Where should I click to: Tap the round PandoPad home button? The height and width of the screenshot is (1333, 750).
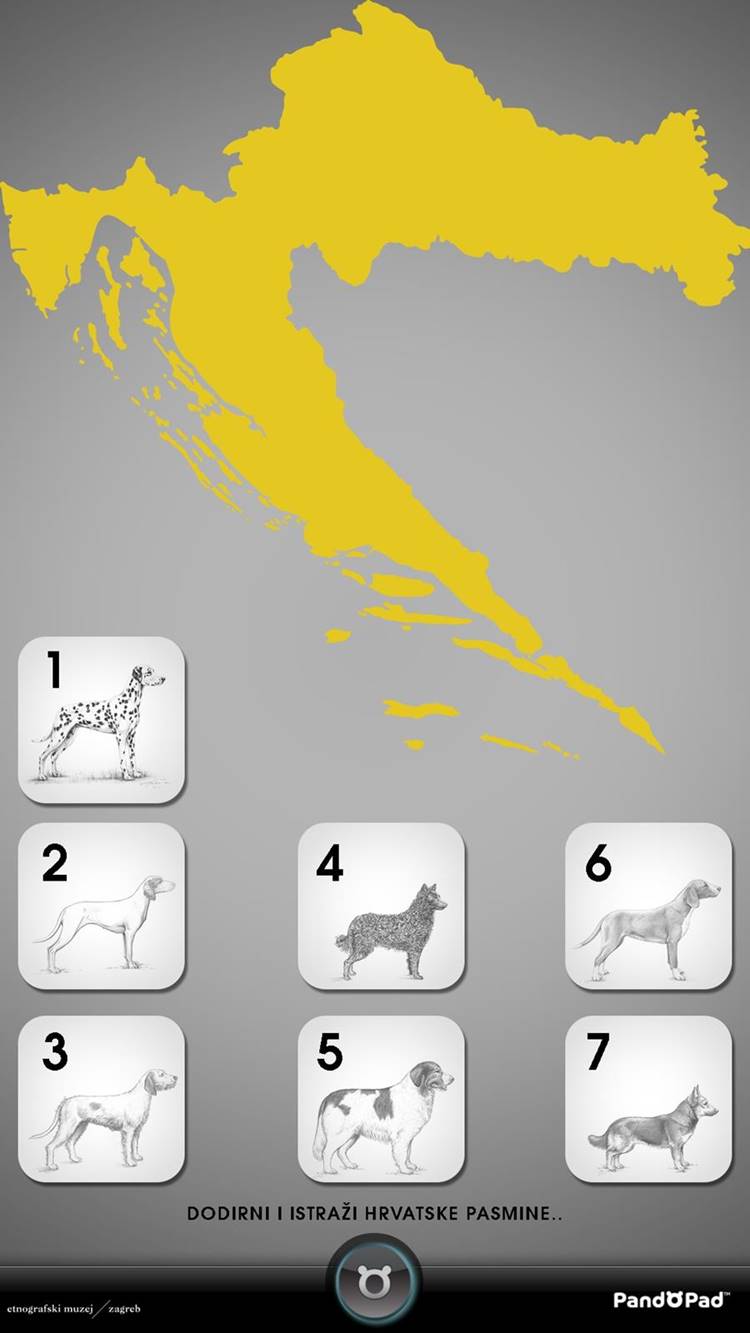pos(374,1280)
